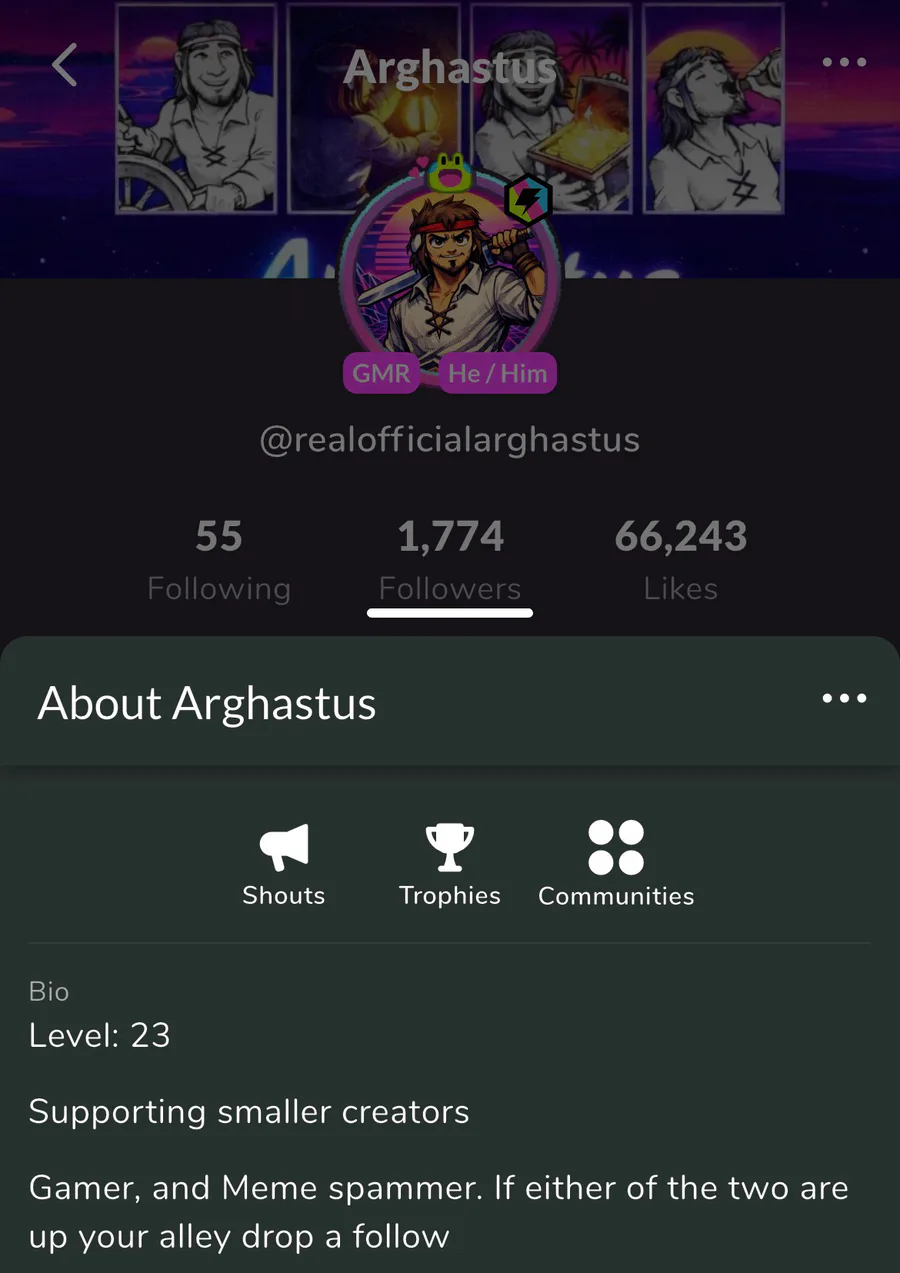View the 66,243 Likes
This screenshot has height=1273, width=900.
point(681,562)
